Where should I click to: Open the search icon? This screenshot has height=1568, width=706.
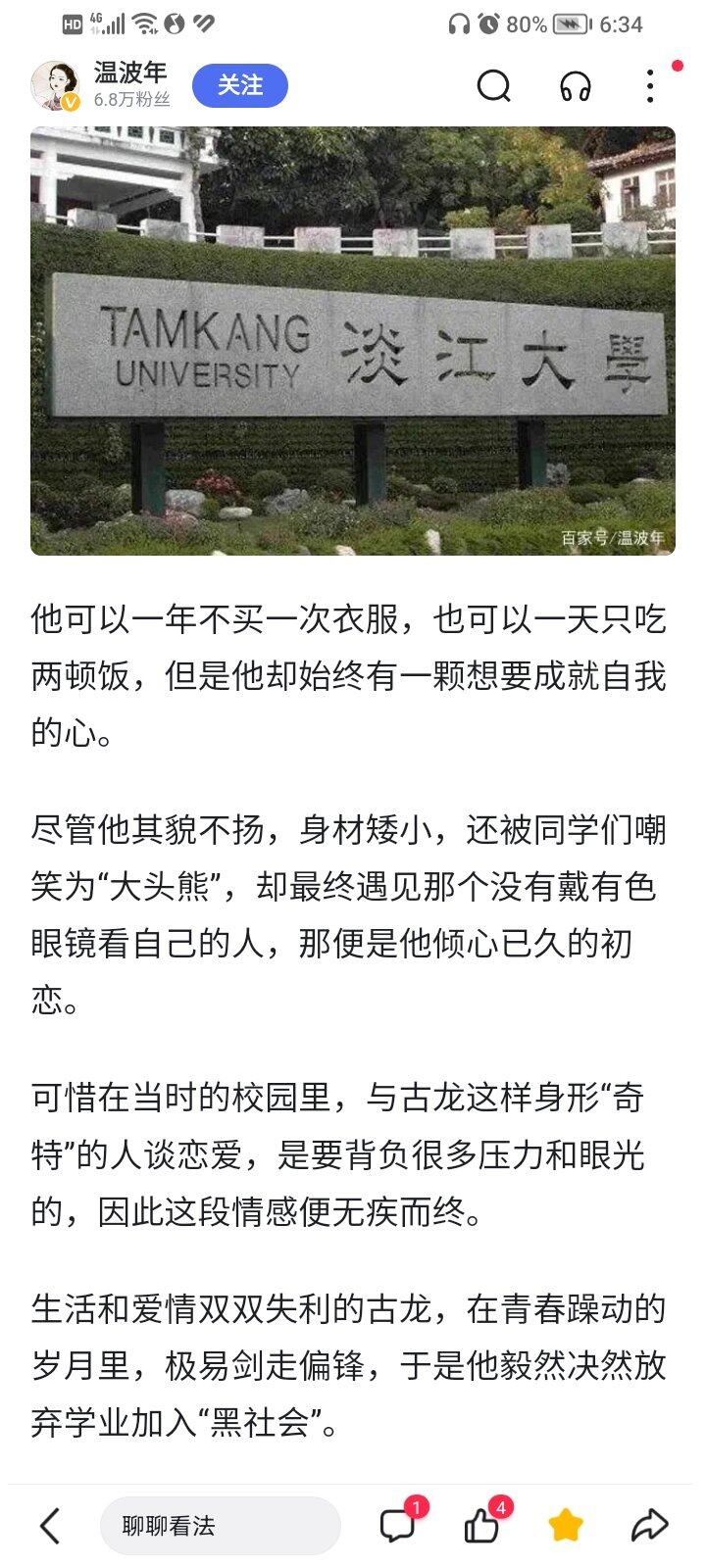coord(493,86)
